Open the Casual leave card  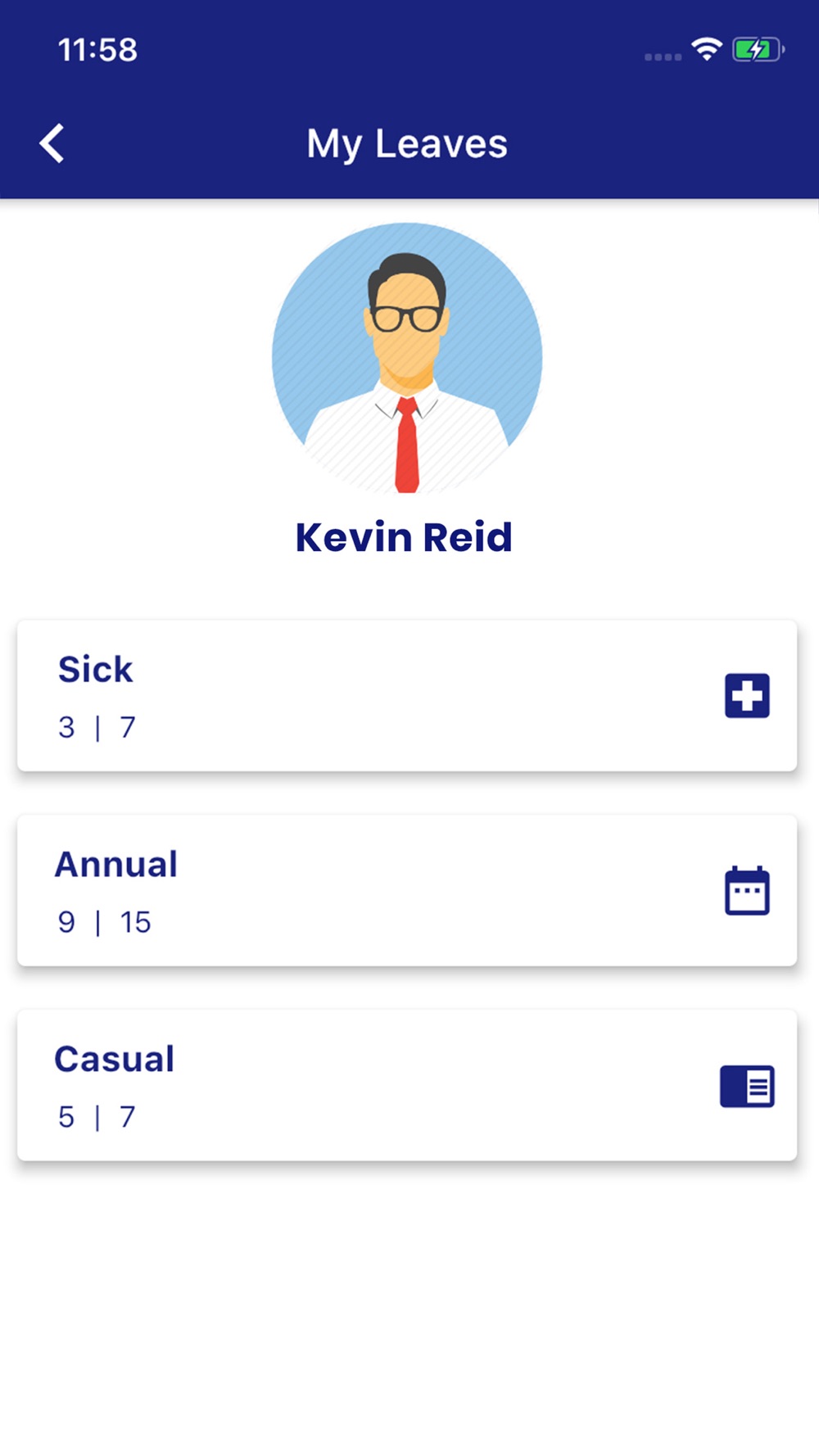click(407, 1085)
